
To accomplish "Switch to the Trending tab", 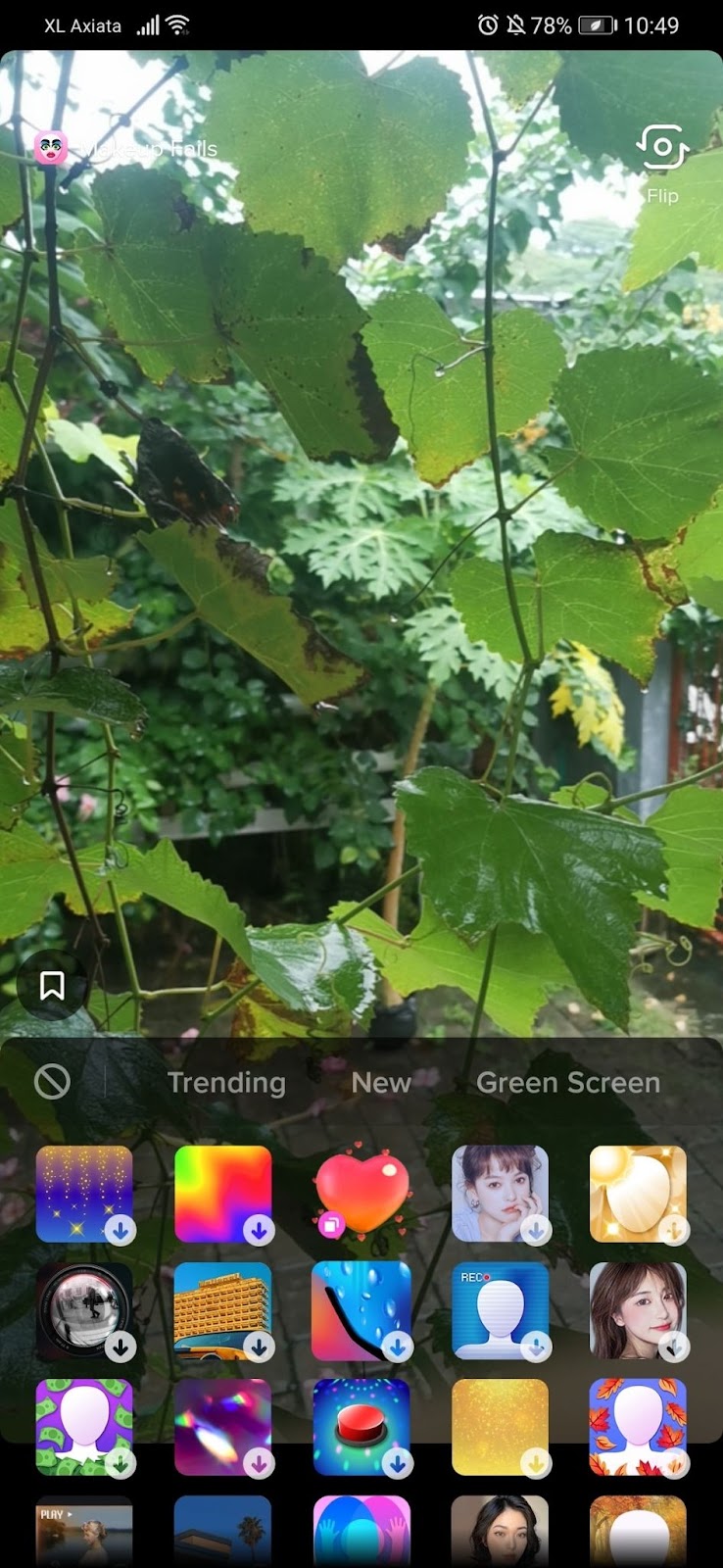I will click(226, 1082).
